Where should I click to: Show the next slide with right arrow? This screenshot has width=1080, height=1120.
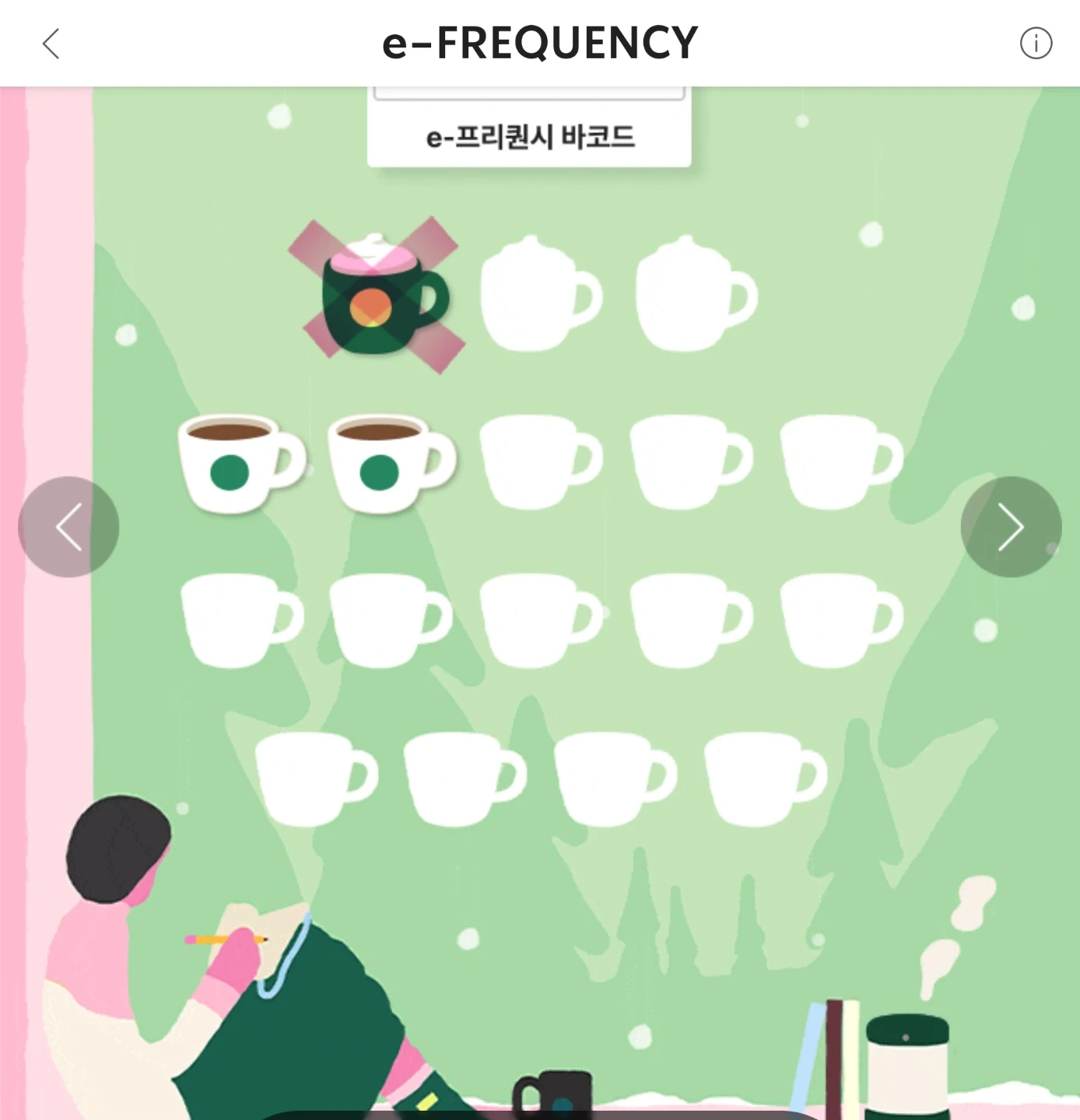click(1011, 527)
